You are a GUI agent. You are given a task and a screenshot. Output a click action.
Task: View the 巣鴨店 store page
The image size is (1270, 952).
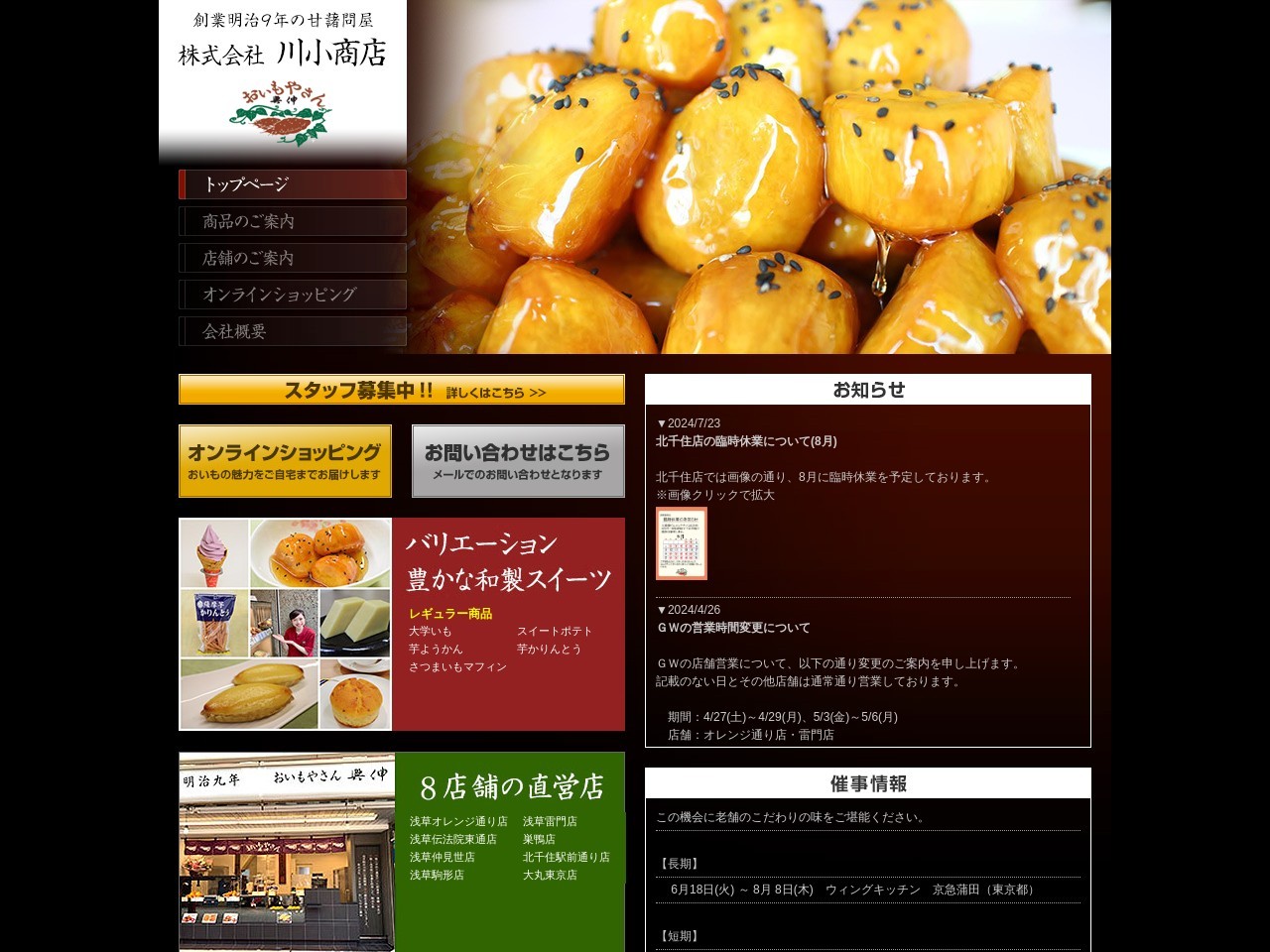(539, 840)
